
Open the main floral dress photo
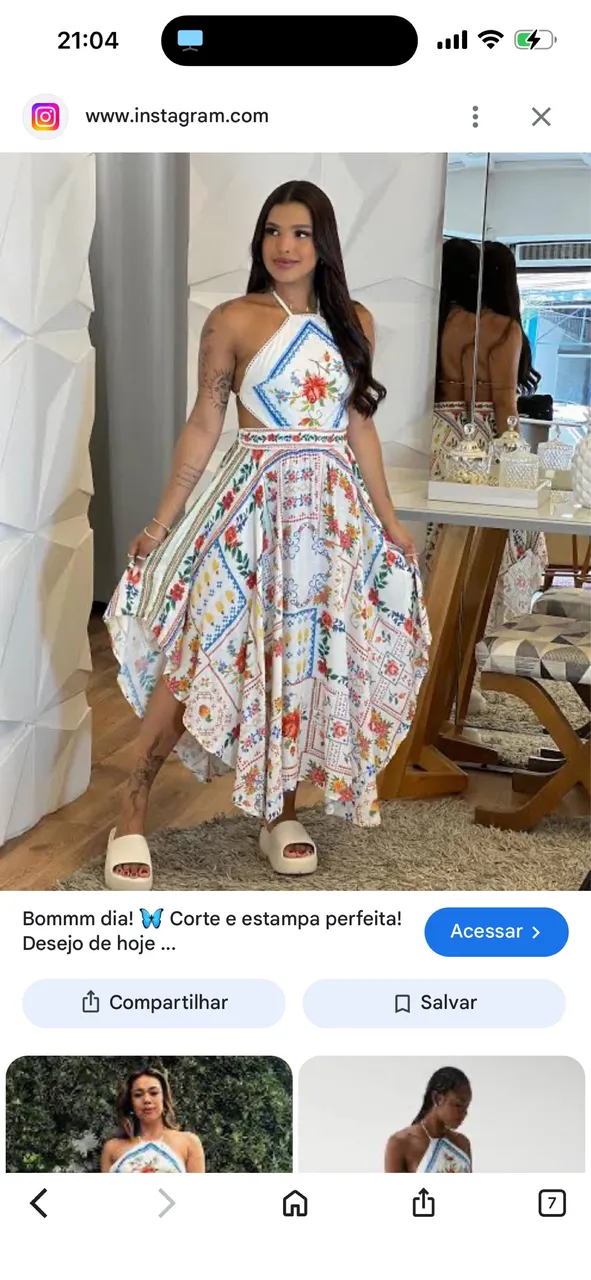click(295, 522)
